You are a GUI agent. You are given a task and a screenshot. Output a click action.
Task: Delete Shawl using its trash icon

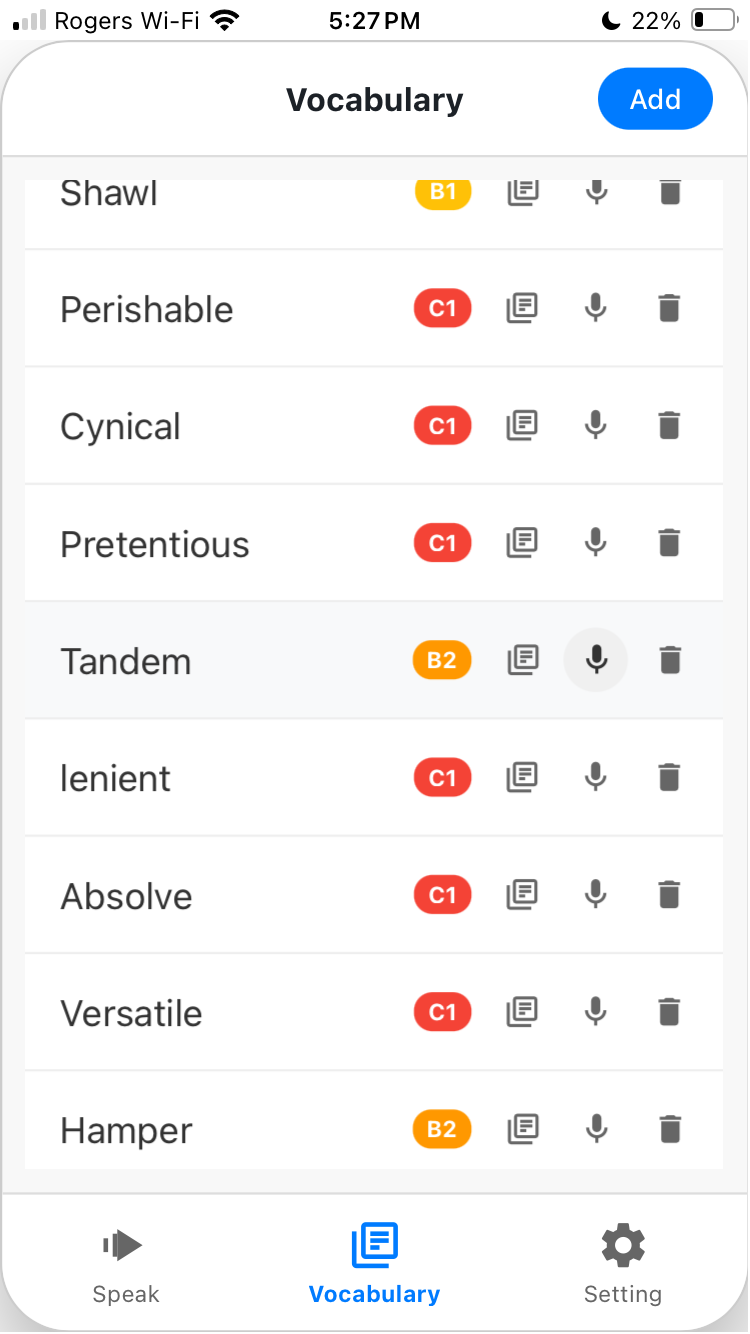click(x=669, y=192)
